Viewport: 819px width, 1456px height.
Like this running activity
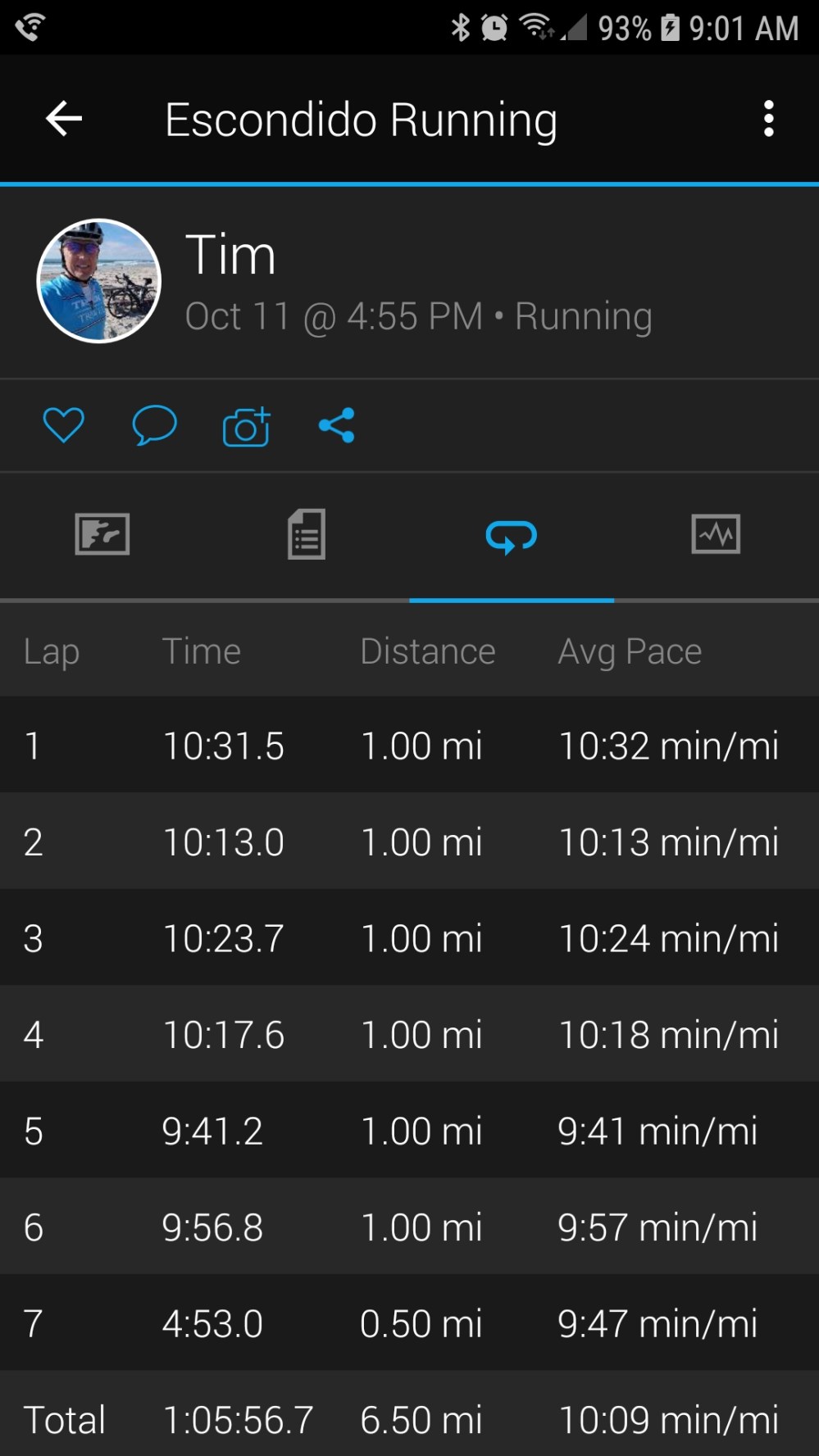tap(63, 425)
